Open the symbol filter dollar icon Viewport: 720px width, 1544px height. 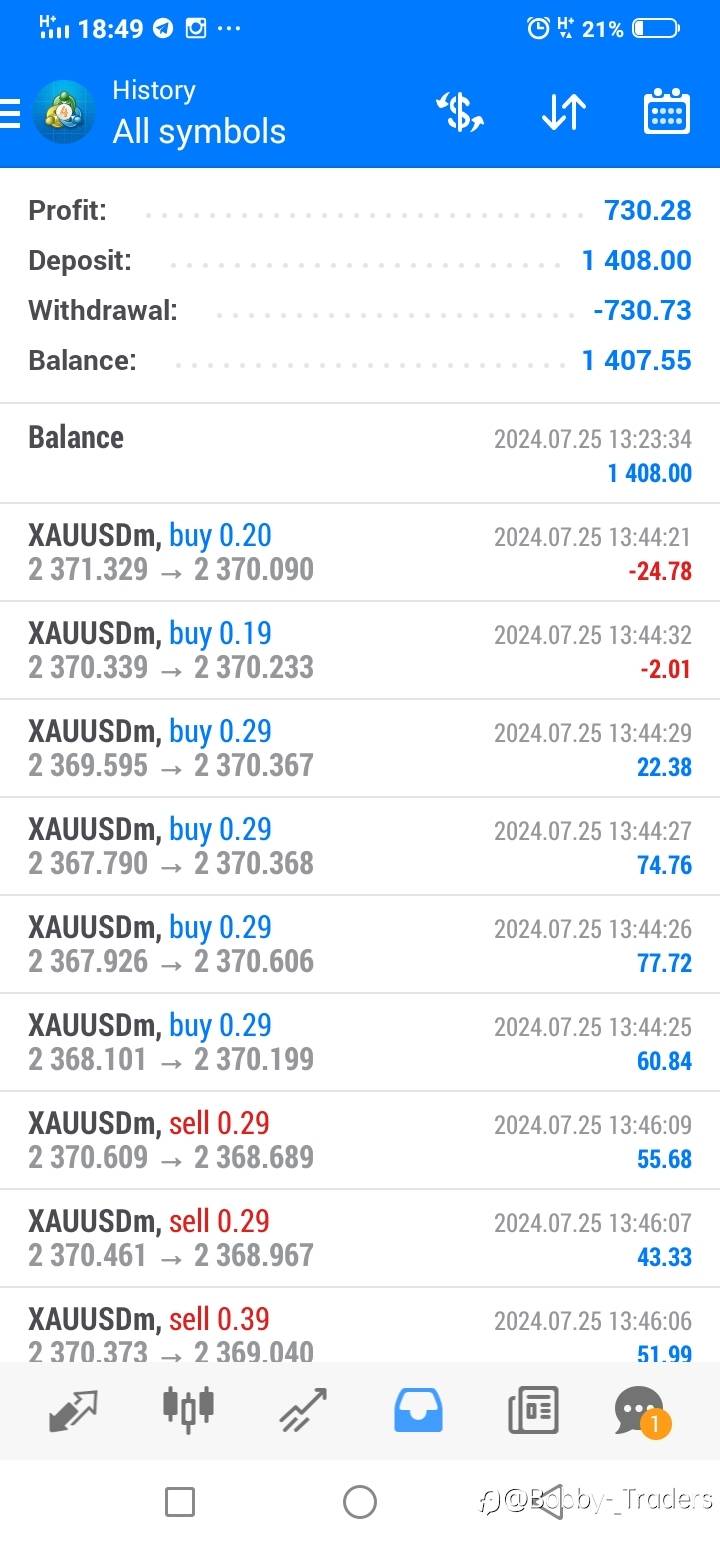pyautogui.click(x=460, y=112)
